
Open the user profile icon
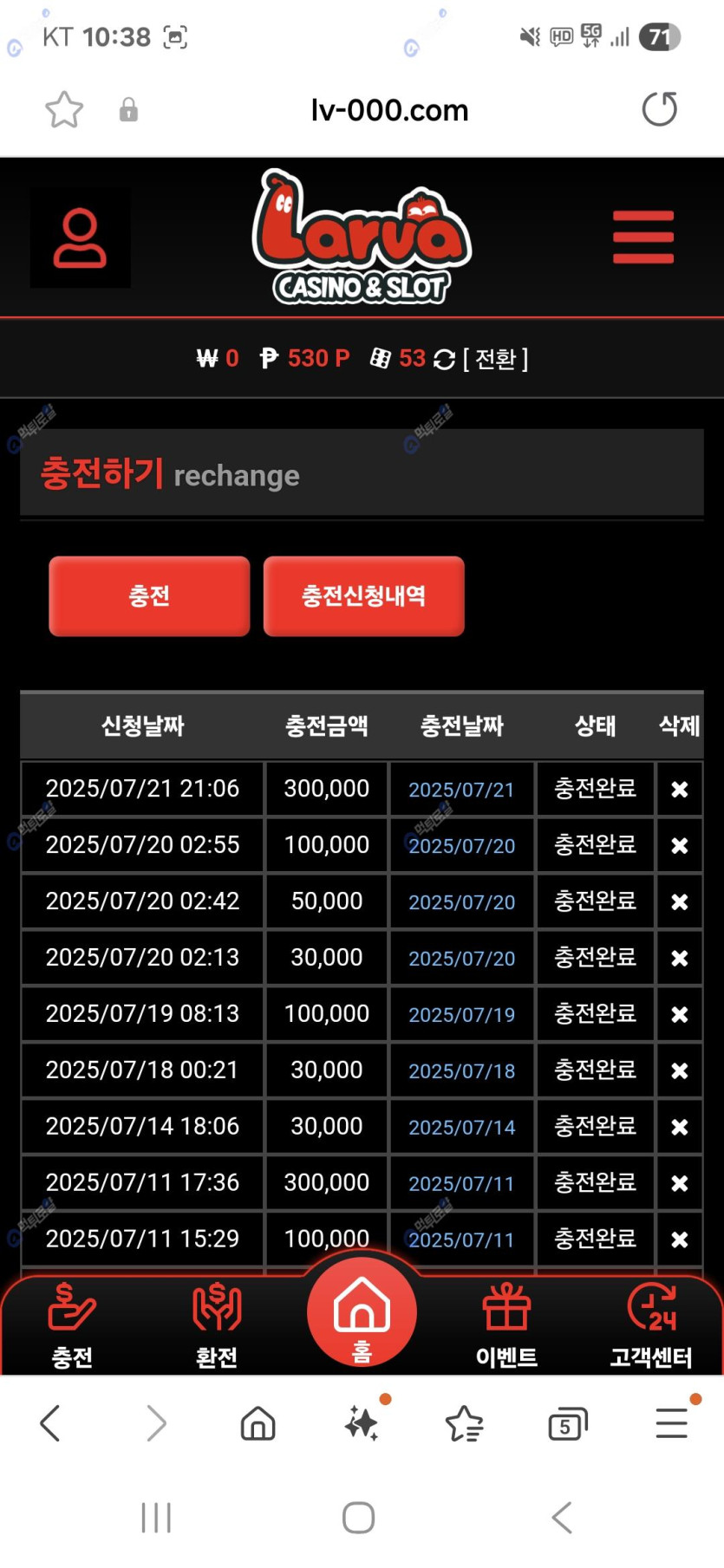click(80, 237)
